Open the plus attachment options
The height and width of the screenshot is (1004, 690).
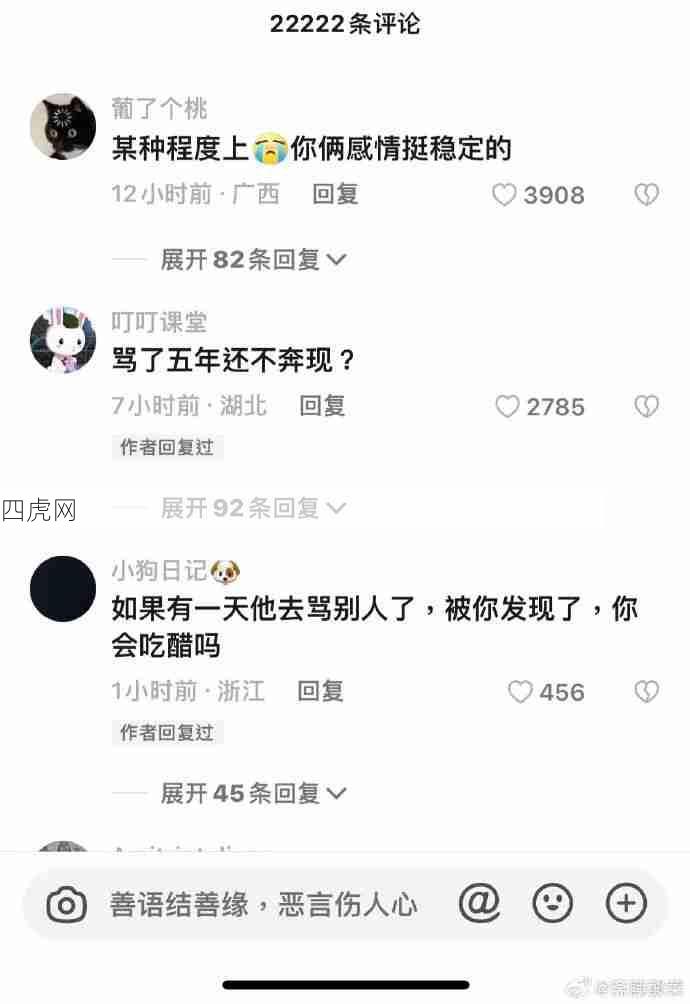pyautogui.click(x=626, y=904)
